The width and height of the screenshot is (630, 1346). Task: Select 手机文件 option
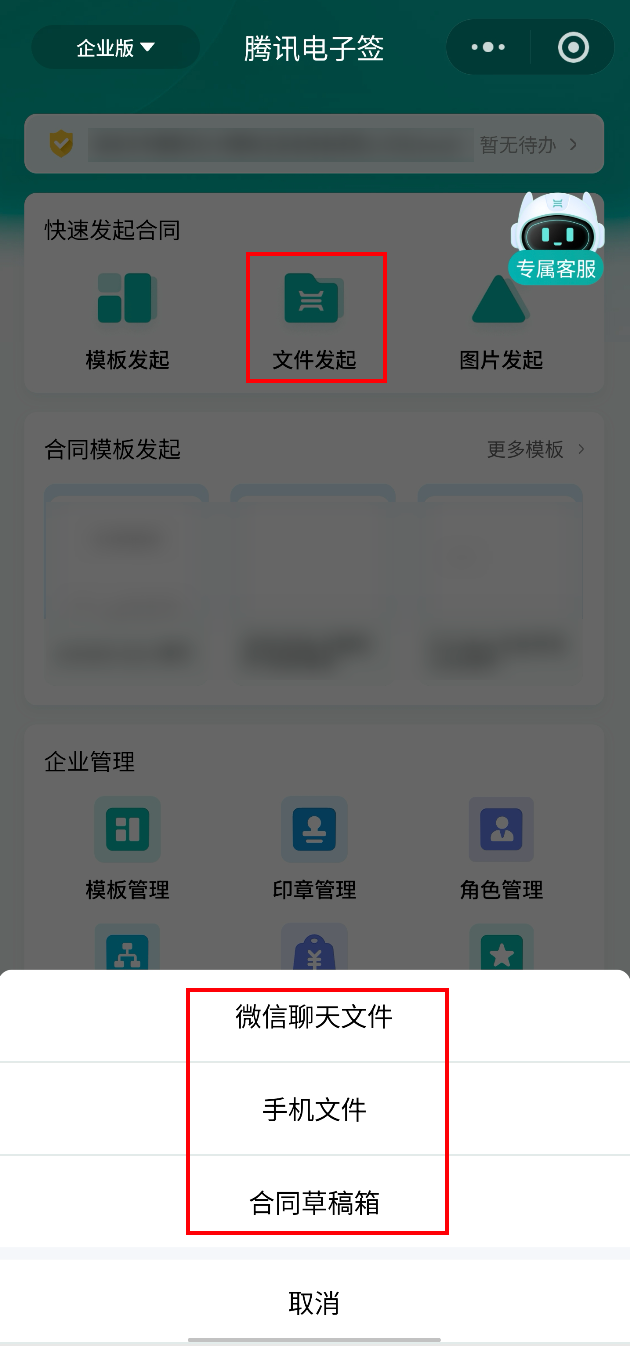point(314,1109)
